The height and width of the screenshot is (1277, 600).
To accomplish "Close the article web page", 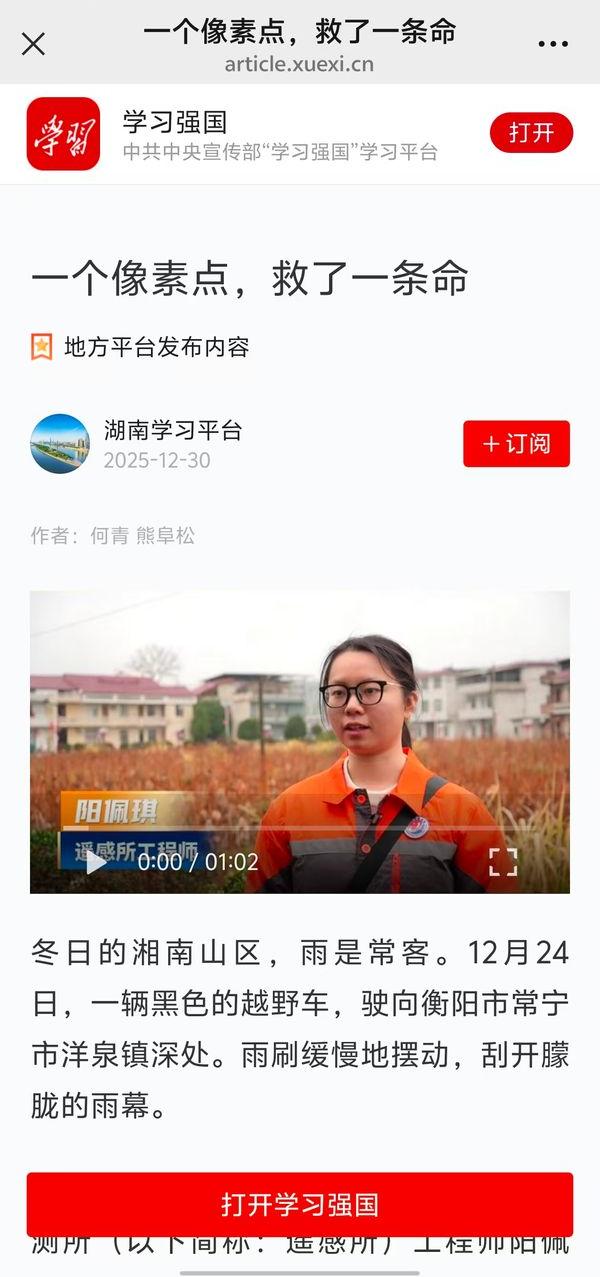I will click(x=33, y=44).
